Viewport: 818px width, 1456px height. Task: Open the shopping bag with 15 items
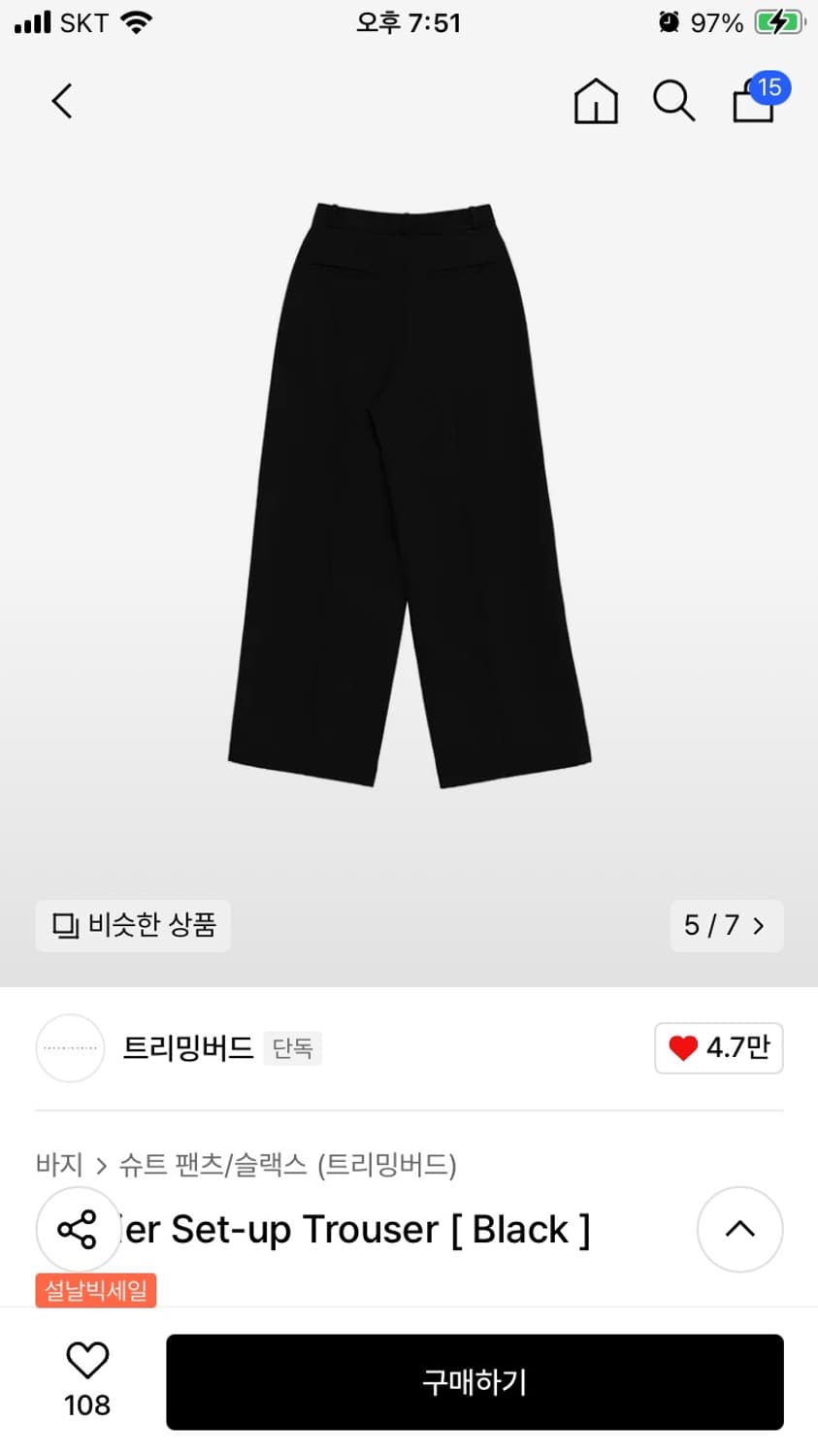coord(754,105)
